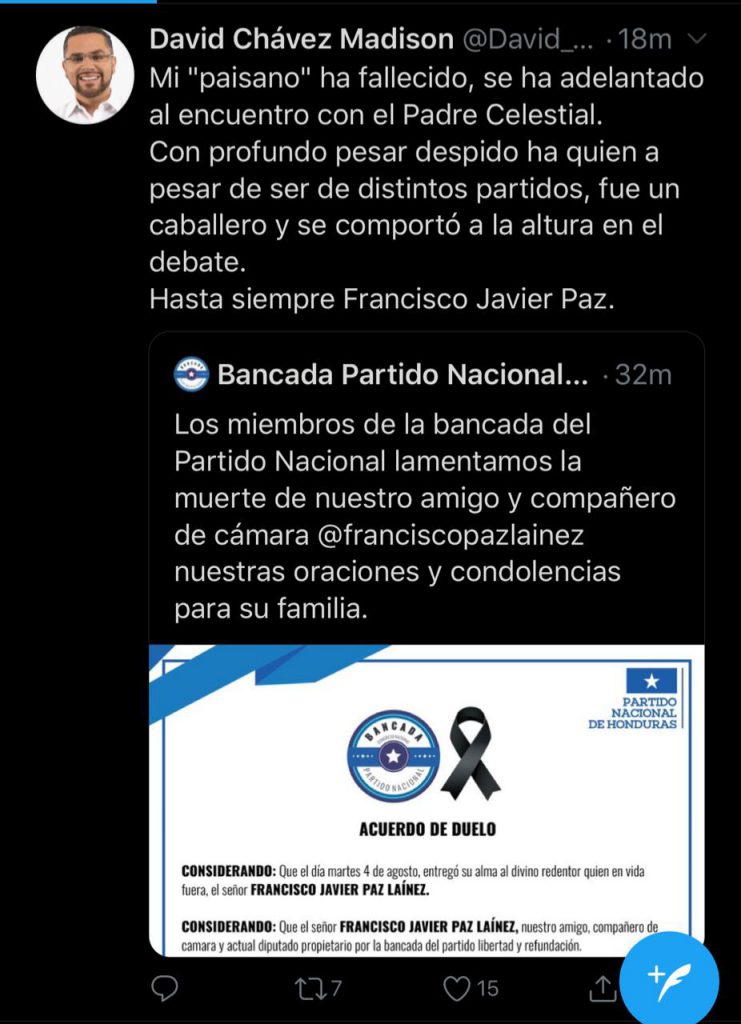View David Chávez Madison's profile name
The image size is (741, 1024).
[300, 40]
